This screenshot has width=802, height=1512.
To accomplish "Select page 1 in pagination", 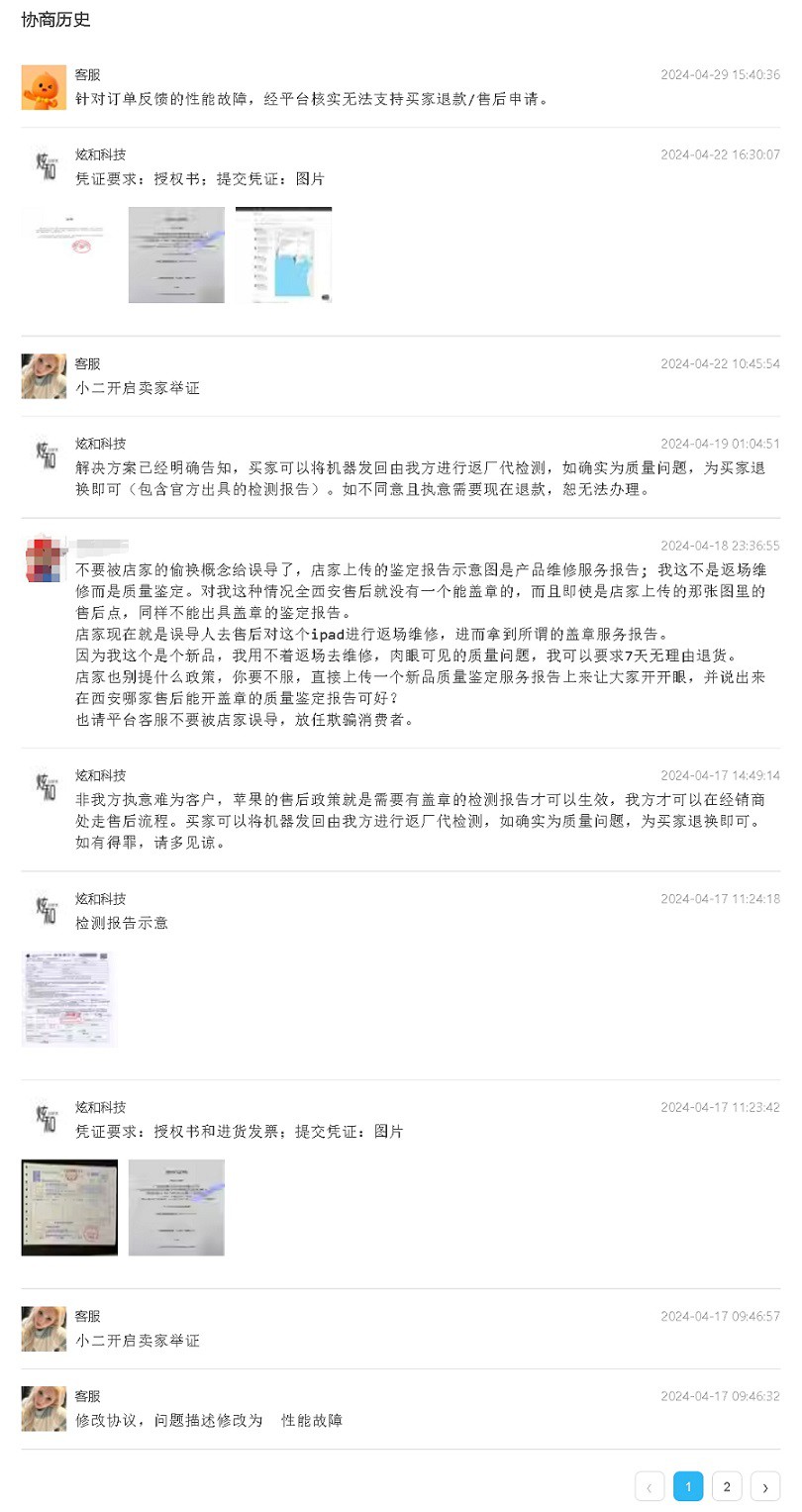I will coord(688,1486).
